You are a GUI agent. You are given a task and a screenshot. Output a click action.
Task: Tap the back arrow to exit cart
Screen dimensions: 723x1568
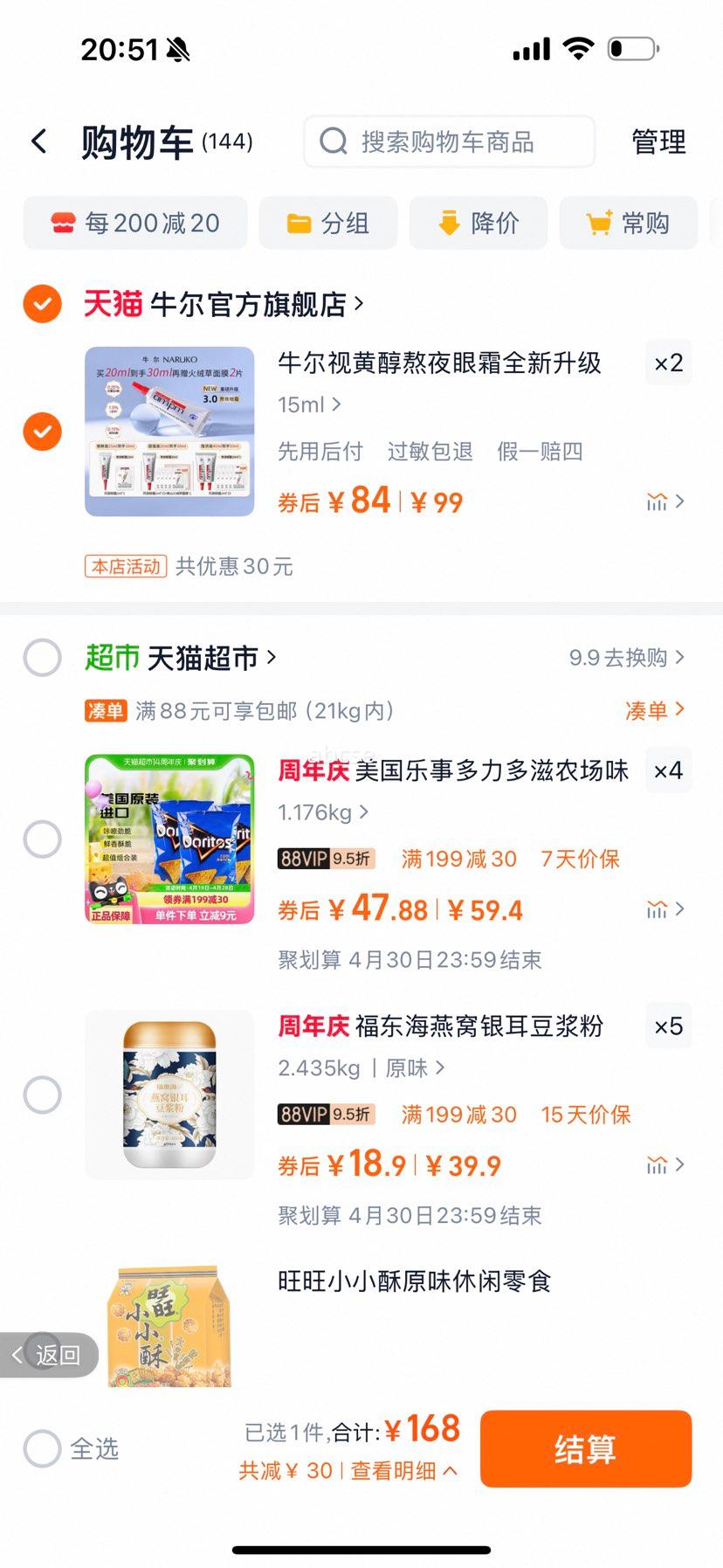pos(38,142)
